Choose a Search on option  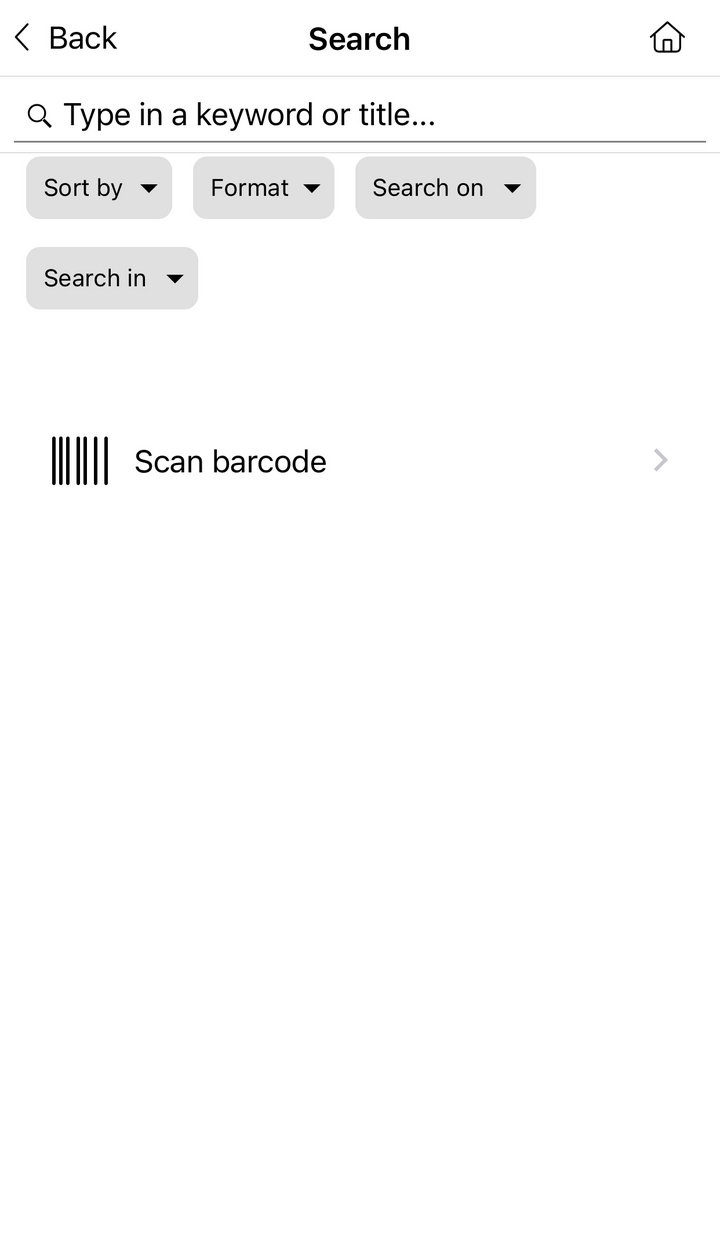point(446,188)
